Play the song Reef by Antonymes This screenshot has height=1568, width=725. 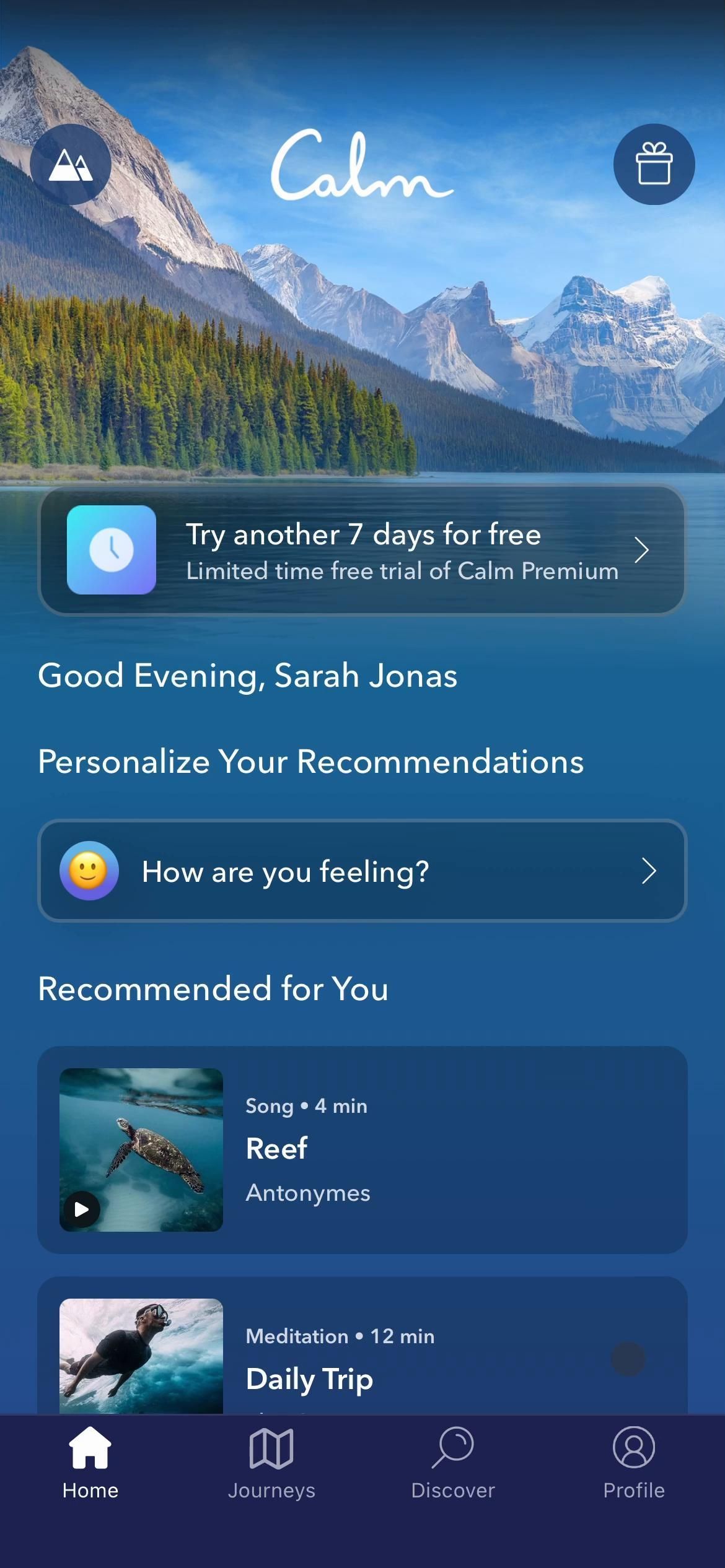coord(82,1208)
